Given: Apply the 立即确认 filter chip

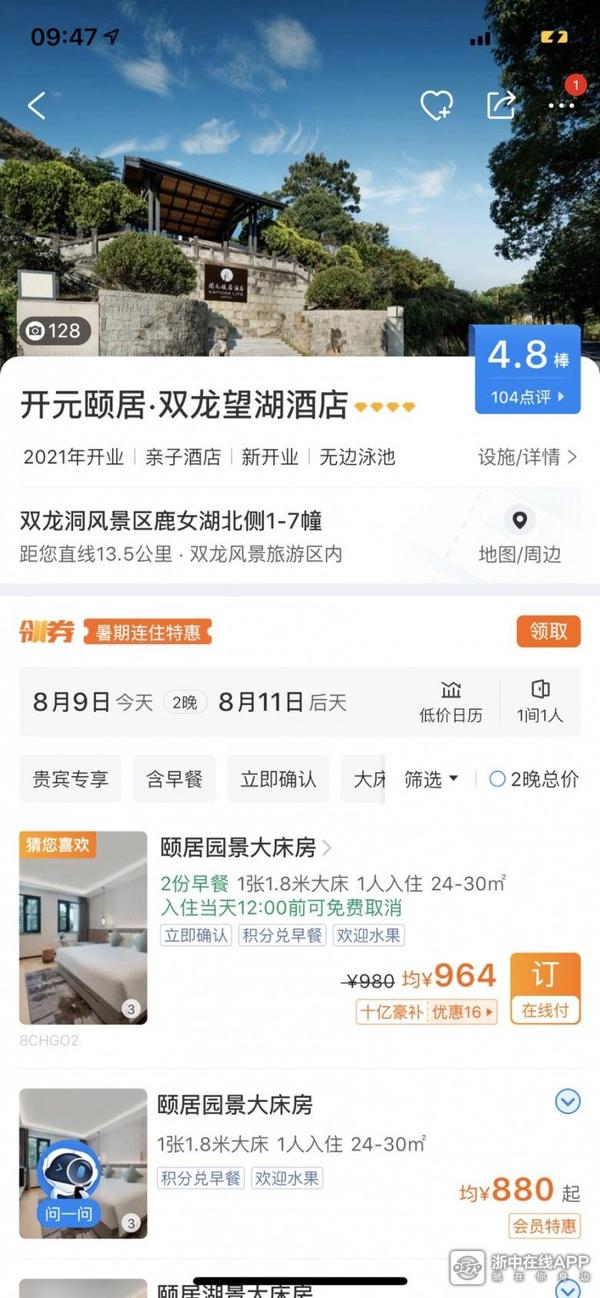Looking at the screenshot, I should (278, 779).
